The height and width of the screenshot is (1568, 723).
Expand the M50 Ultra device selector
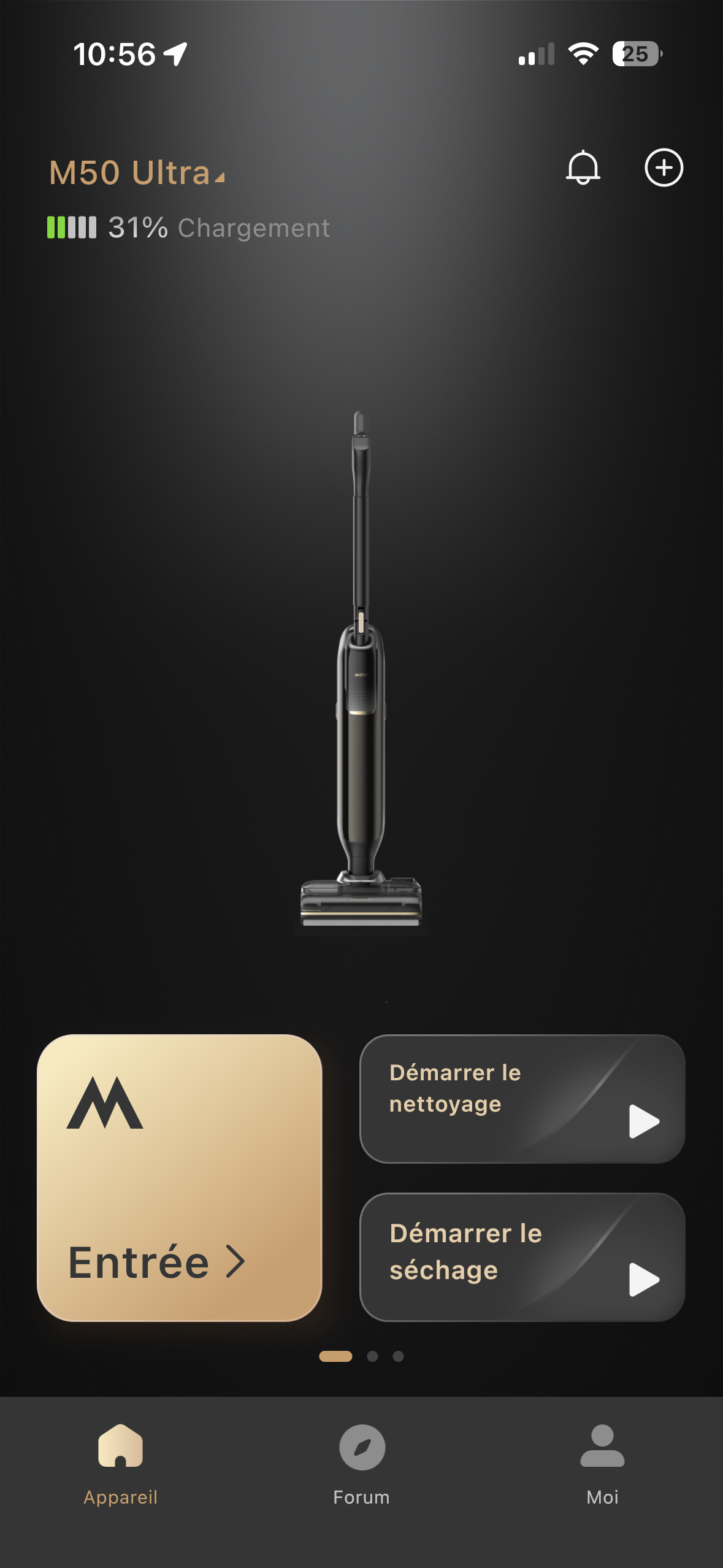(137, 172)
